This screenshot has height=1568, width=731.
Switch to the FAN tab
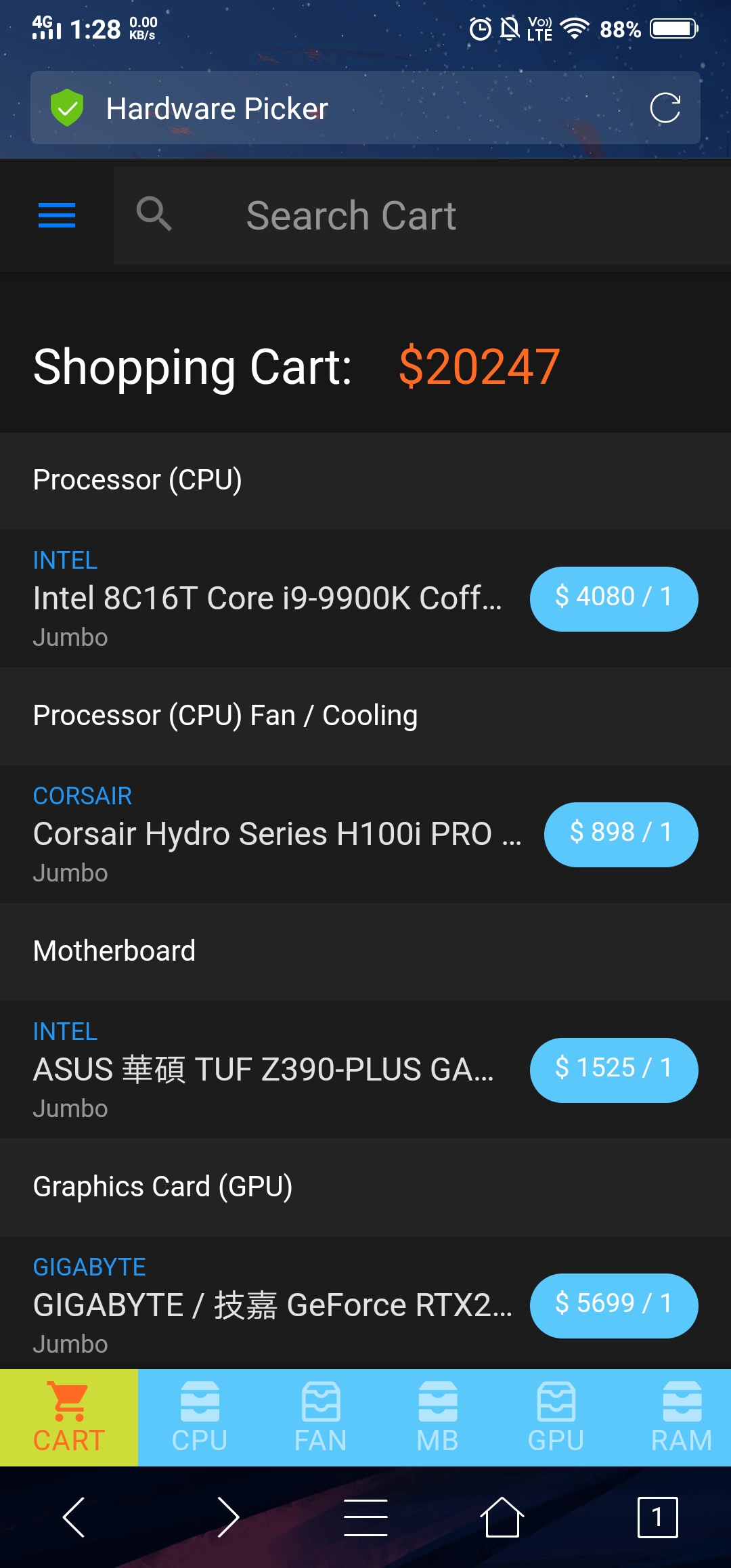pyautogui.click(x=321, y=1418)
